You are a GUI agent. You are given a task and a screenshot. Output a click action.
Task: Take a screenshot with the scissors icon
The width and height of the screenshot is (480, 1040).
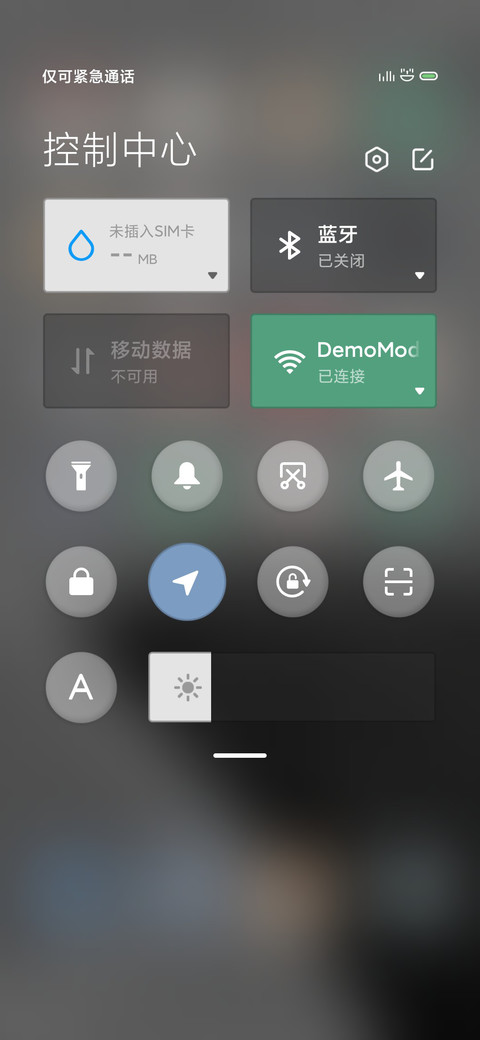click(292, 476)
